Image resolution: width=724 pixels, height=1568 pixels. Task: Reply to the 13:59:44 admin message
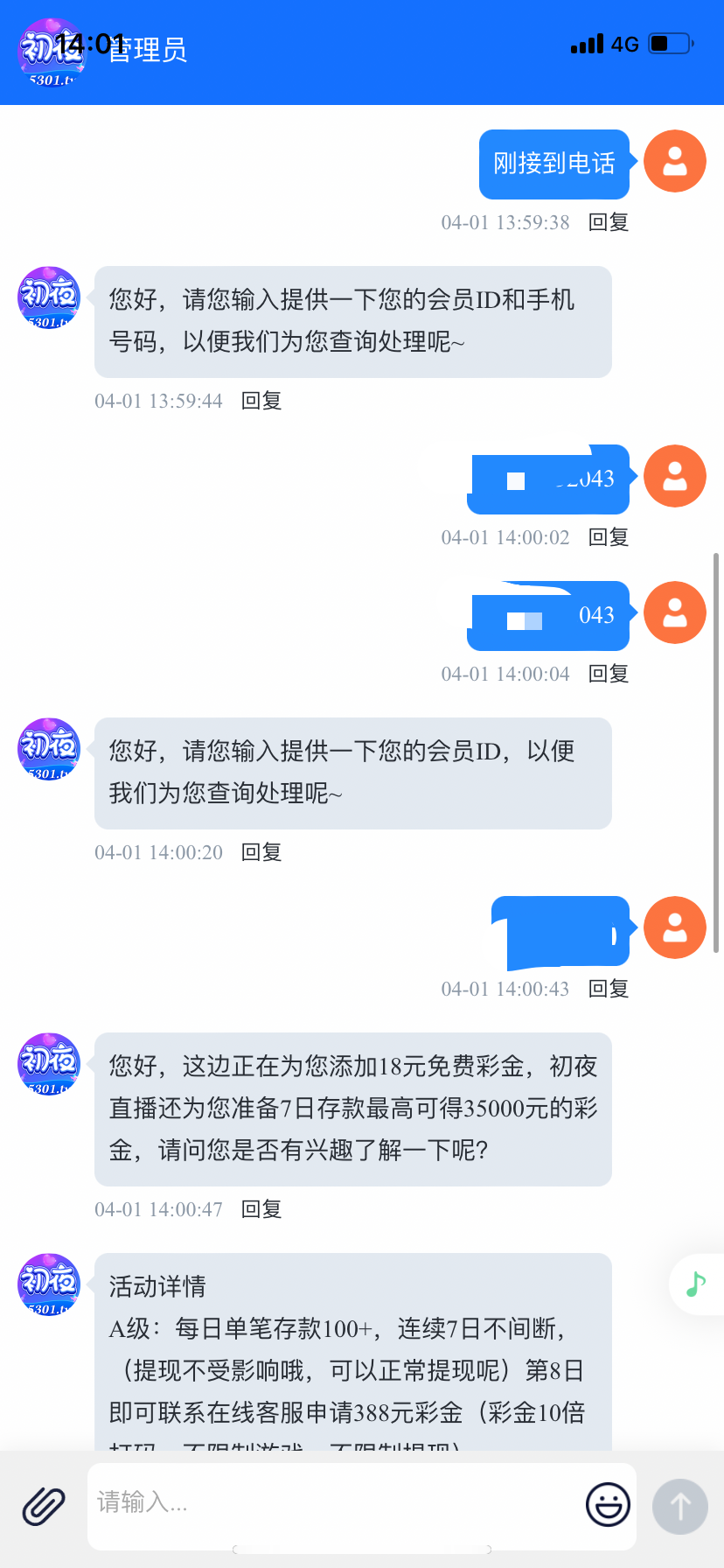tap(261, 401)
